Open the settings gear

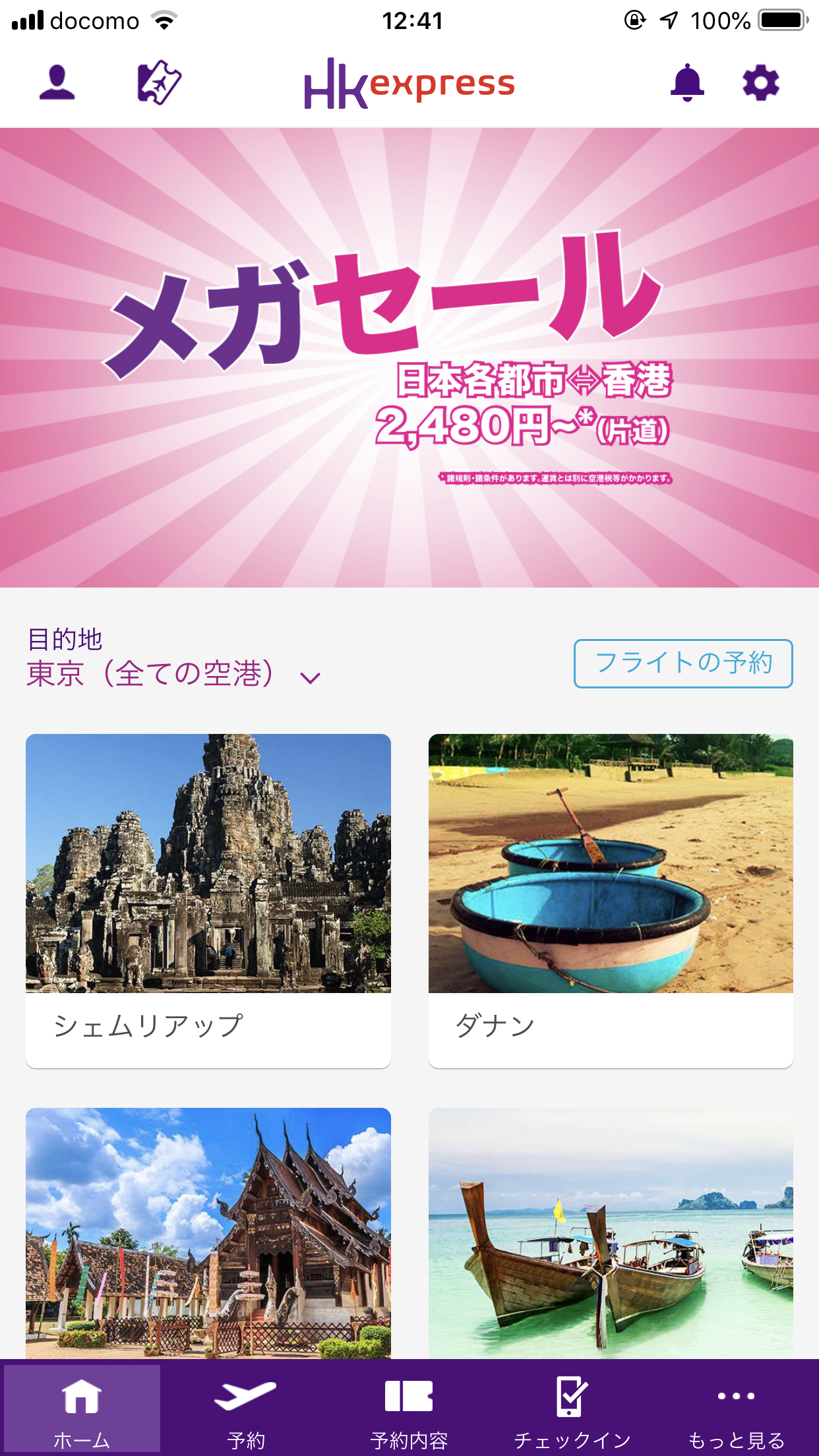coord(761,83)
